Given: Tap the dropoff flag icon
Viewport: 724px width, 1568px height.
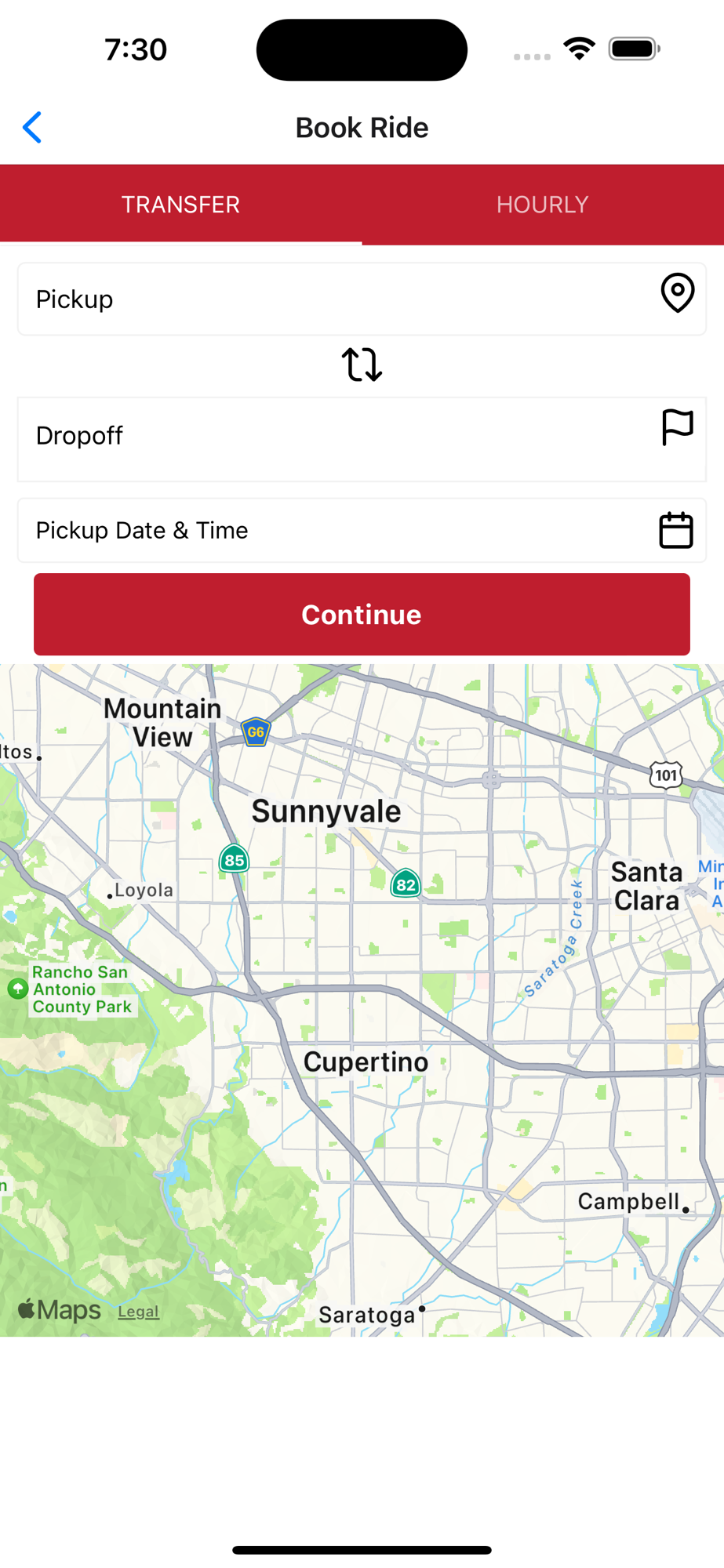Looking at the screenshot, I should click(677, 428).
